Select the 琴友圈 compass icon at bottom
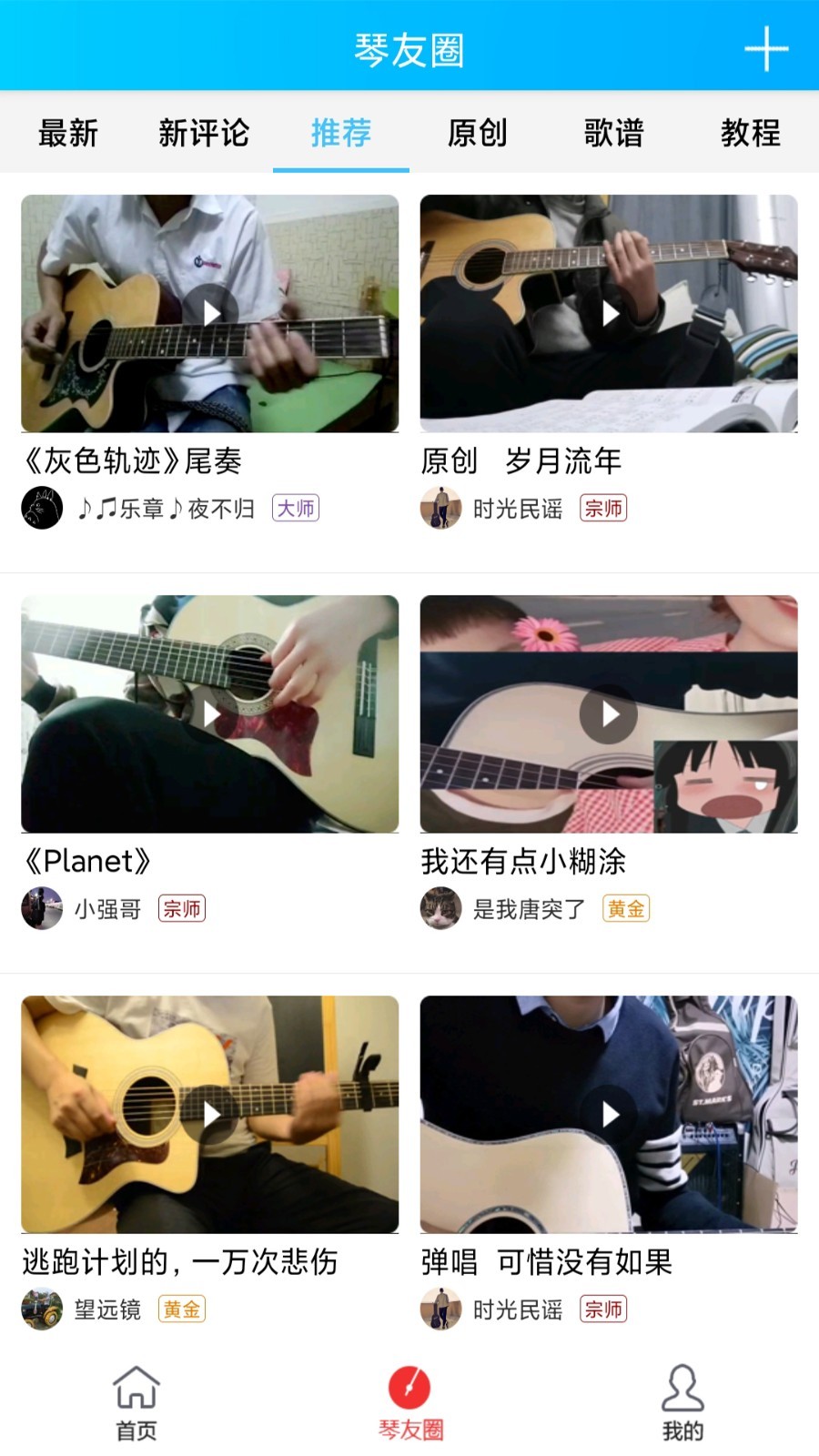Viewport: 819px width, 1456px height. pyautogui.click(x=409, y=1390)
